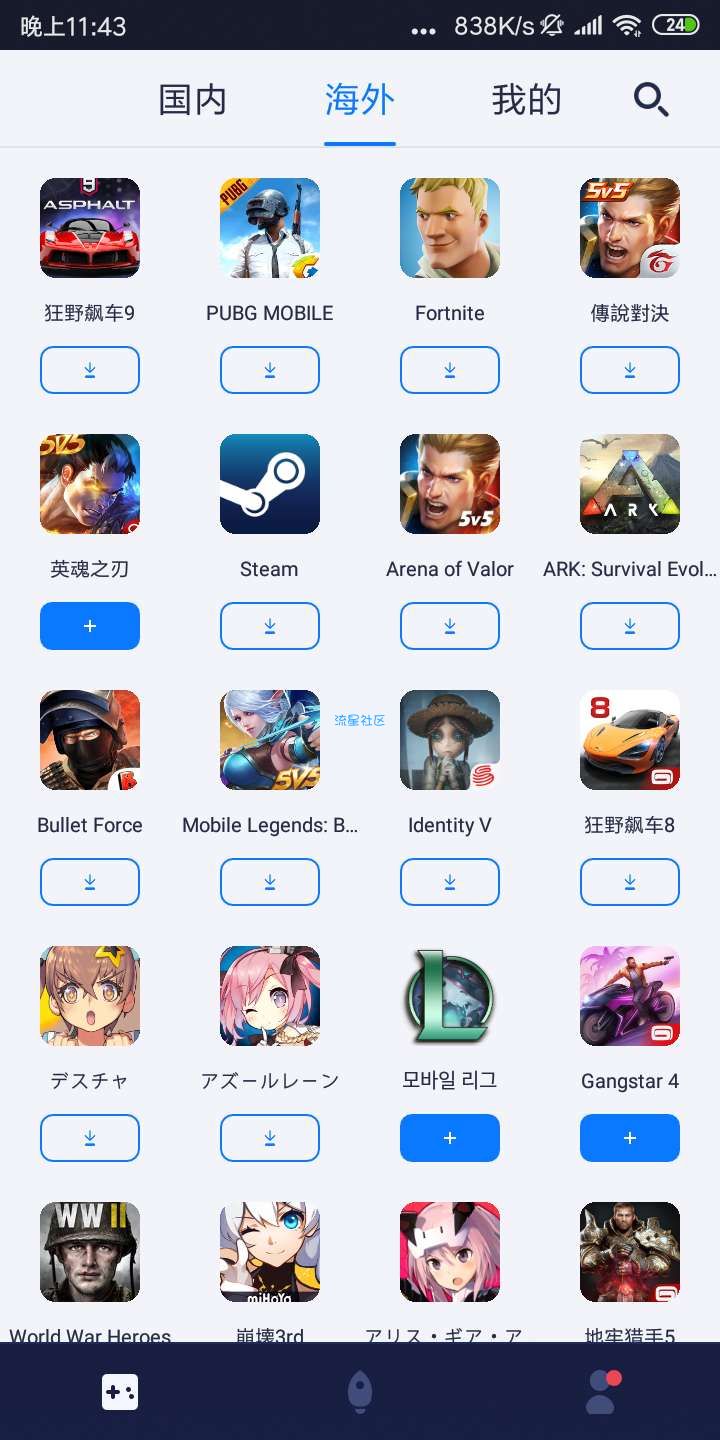The height and width of the screenshot is (1440, 720).
Task: Open the rocket accelerate bottom tab
Action: [360, 1392]
